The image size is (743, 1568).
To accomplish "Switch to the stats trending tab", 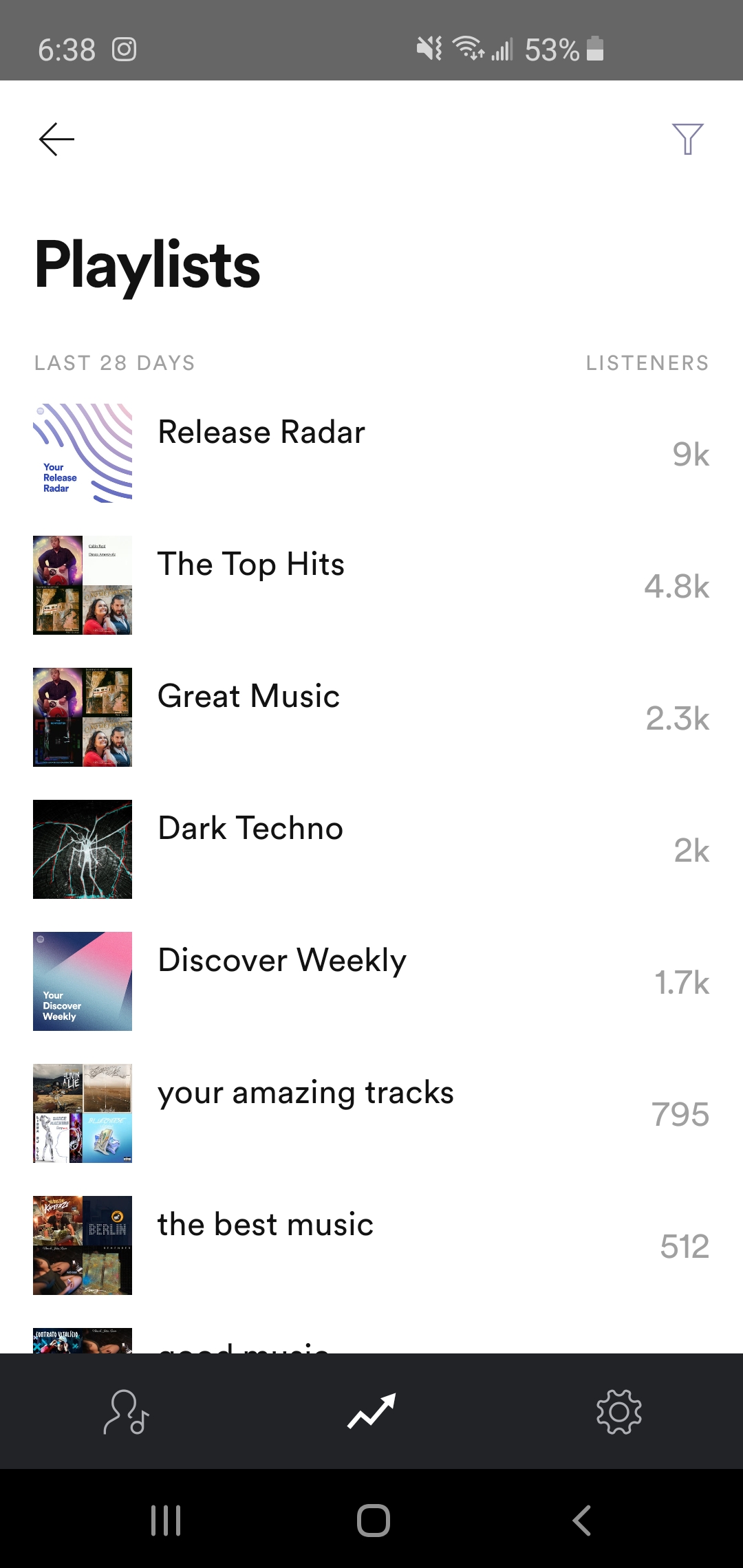I will (x=371, y=1412).
